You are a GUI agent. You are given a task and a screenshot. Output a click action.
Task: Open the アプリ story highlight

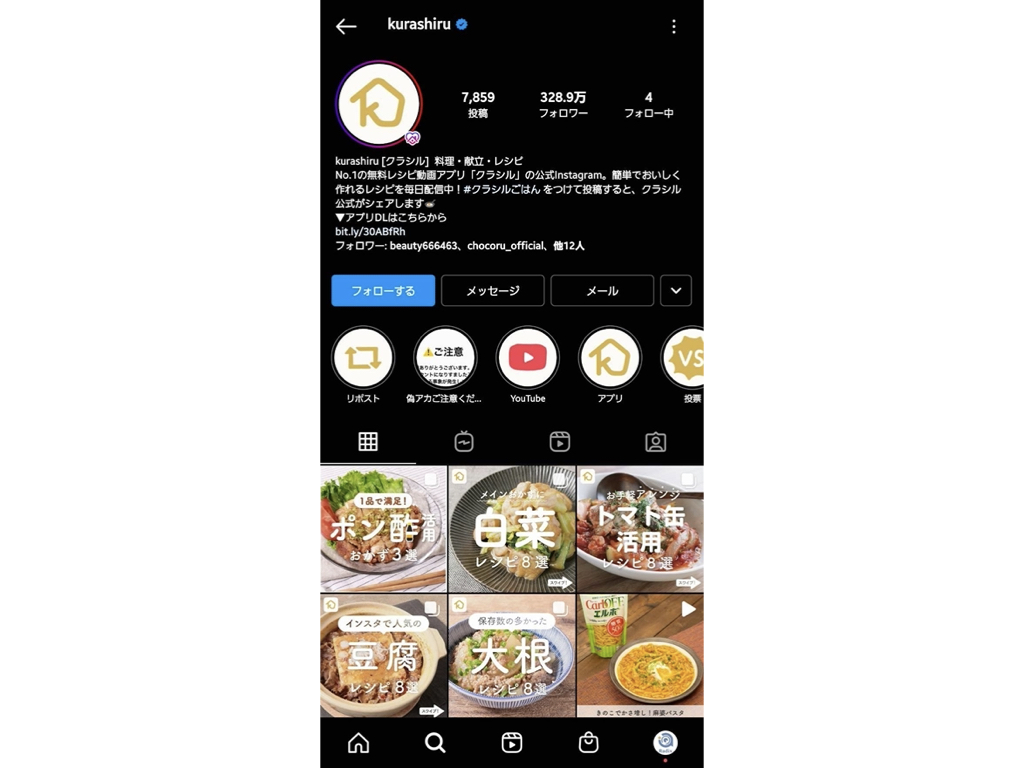click(x=610, y=358)
